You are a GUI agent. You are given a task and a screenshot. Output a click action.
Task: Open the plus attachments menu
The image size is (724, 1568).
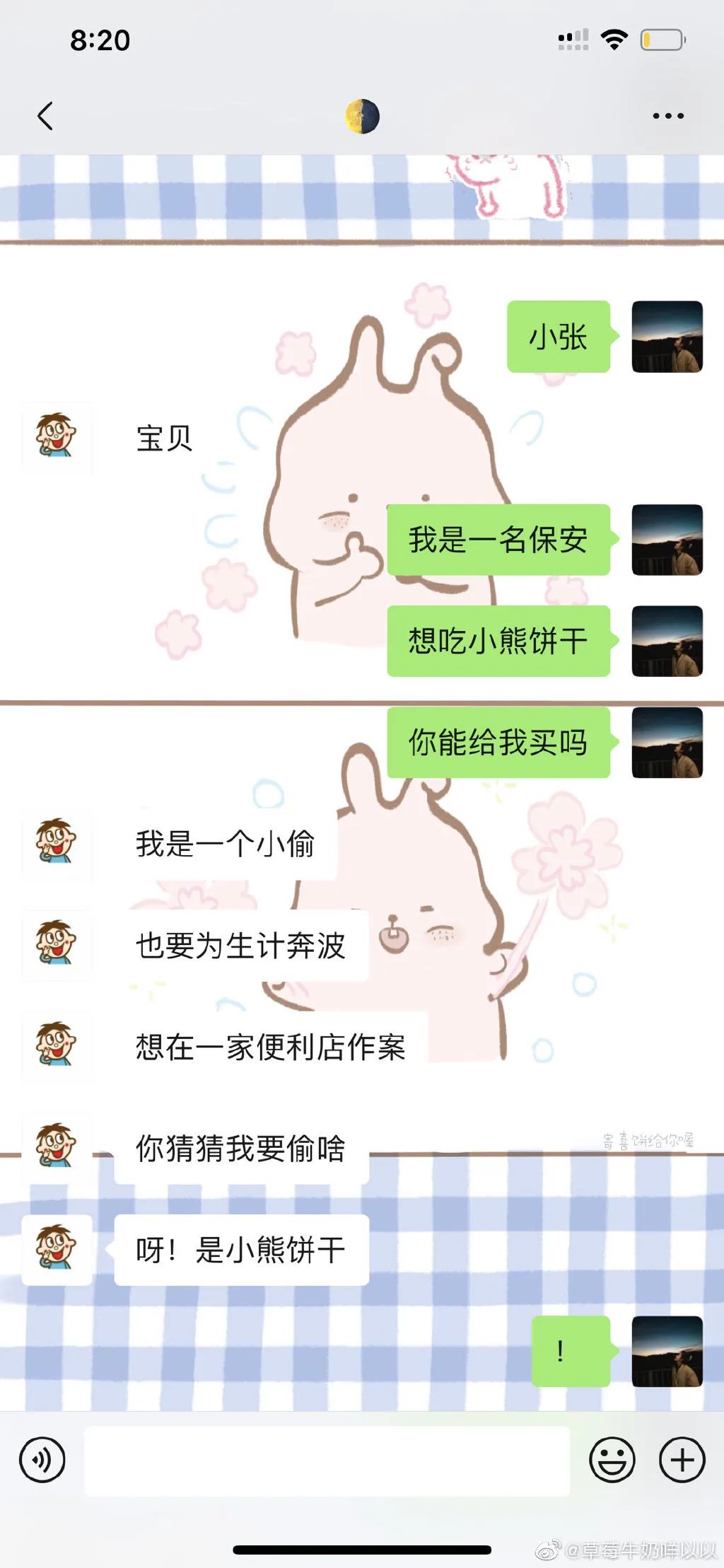682,1460
